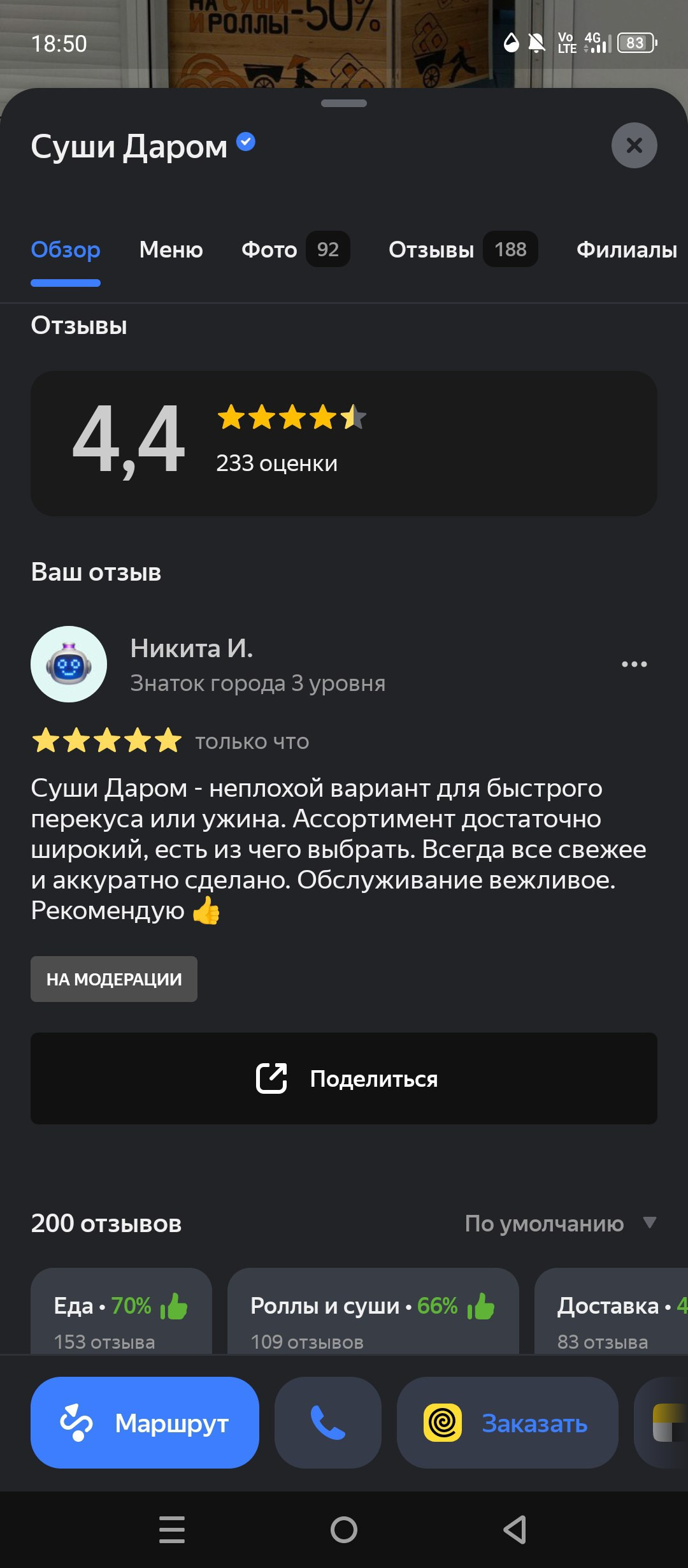
Task: Select the Обзор tab
Action: pyautogui.click(x=66, y=249)
